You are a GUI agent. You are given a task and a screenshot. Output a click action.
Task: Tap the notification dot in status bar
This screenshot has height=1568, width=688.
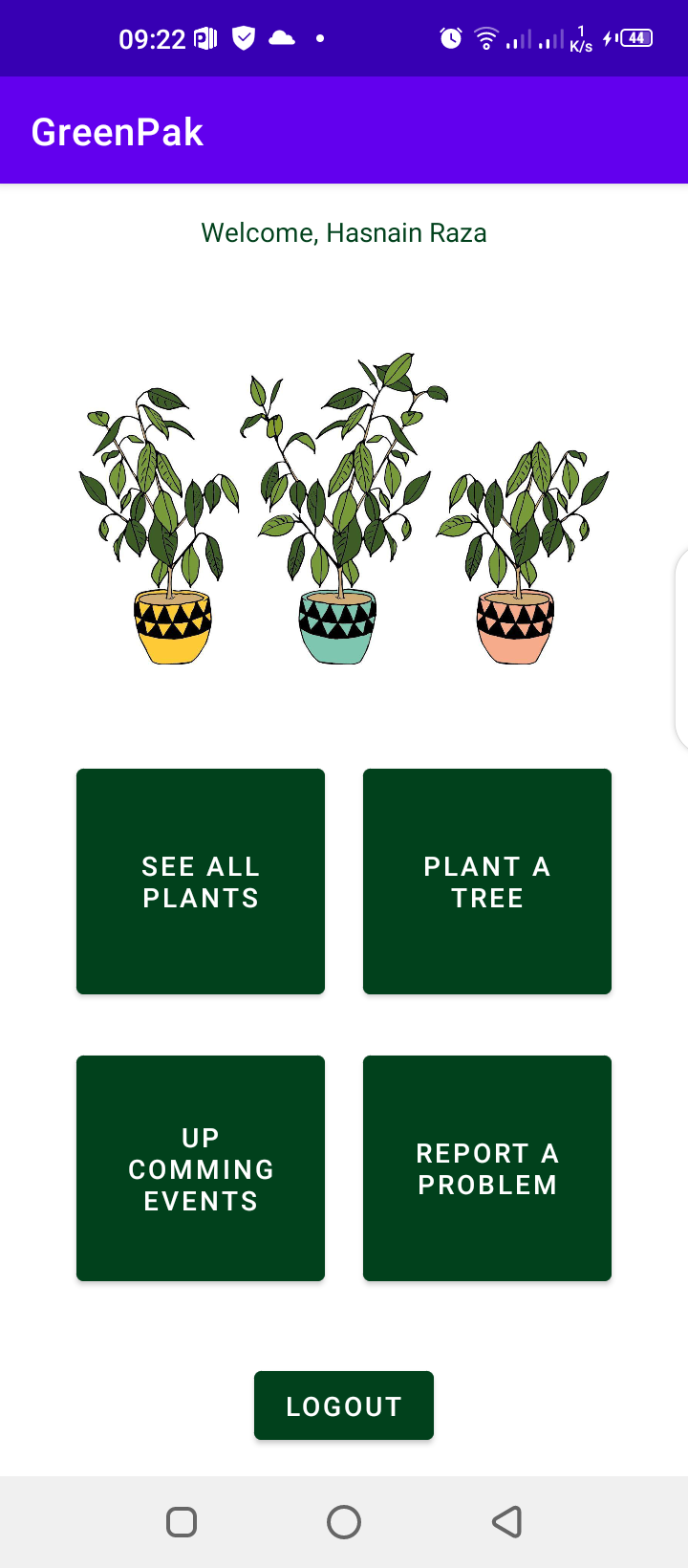coord(319,38)
